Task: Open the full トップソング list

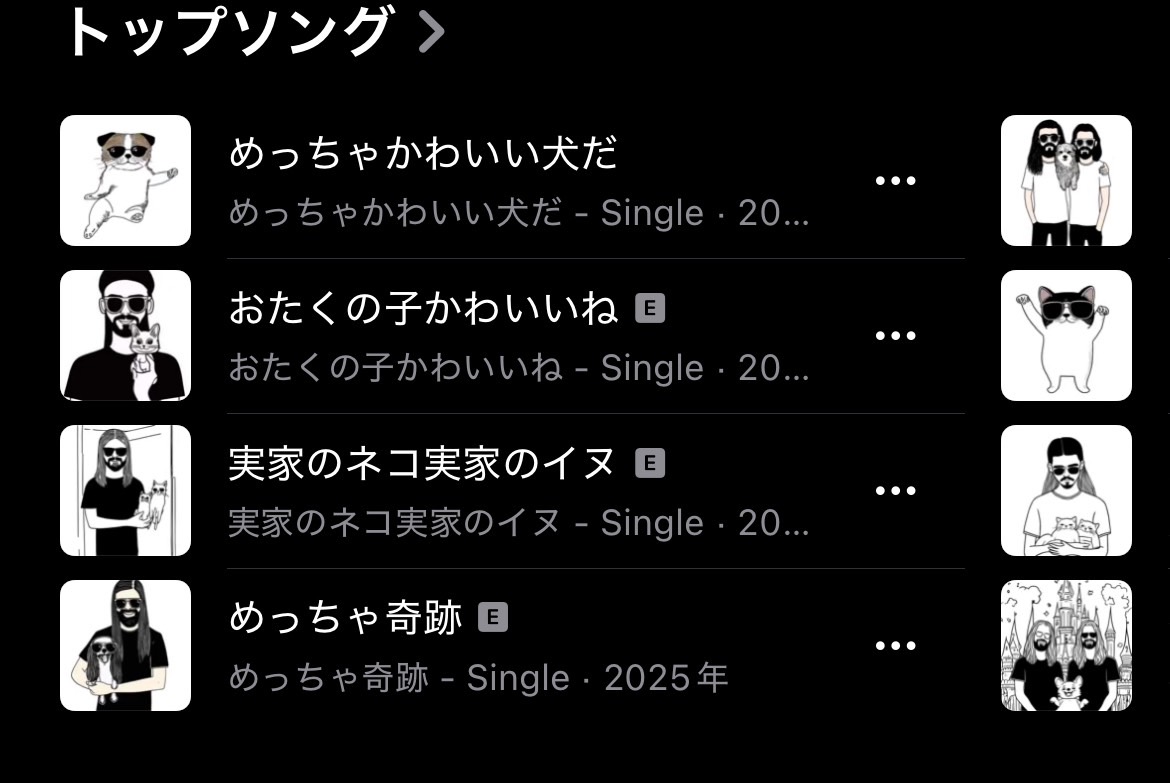Action: coord(253,32)
